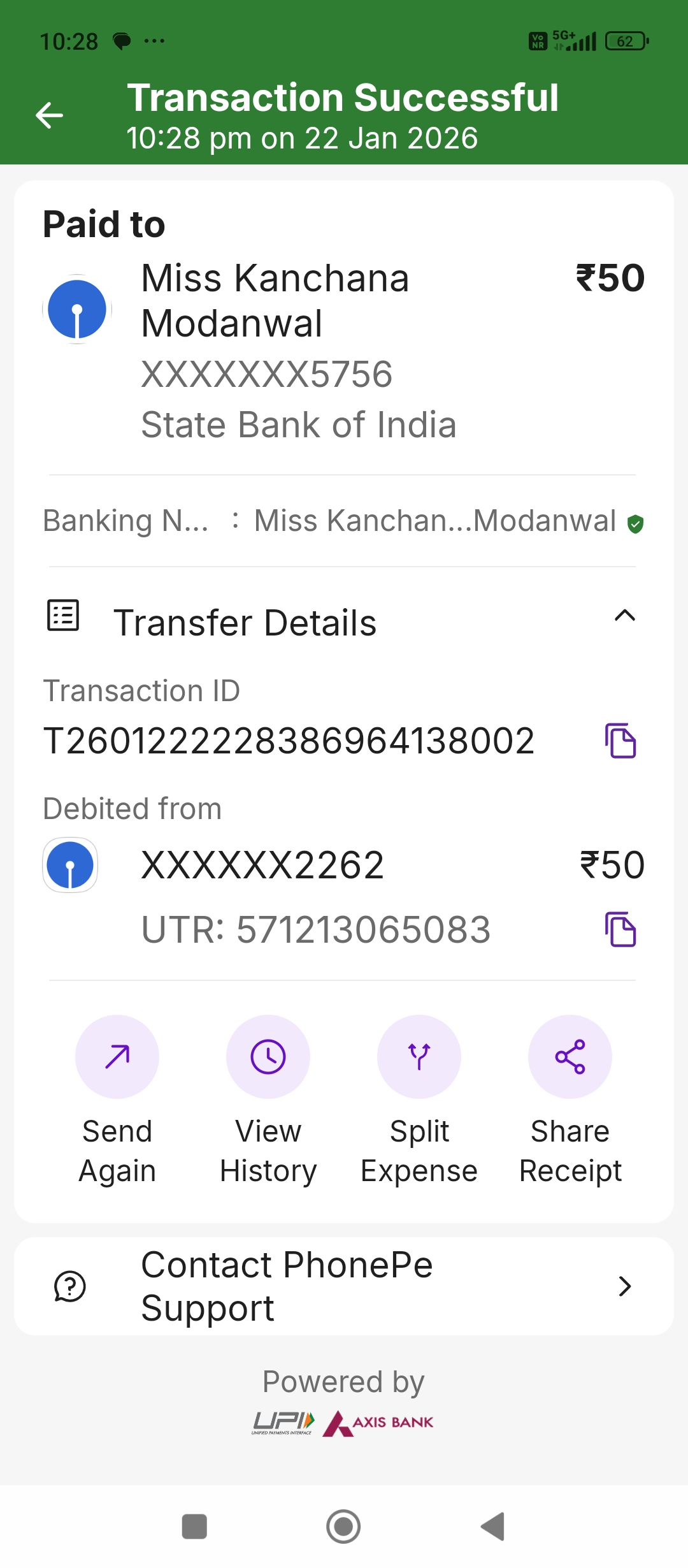
Task: Send money again to this recipient
Action: 117,1057
